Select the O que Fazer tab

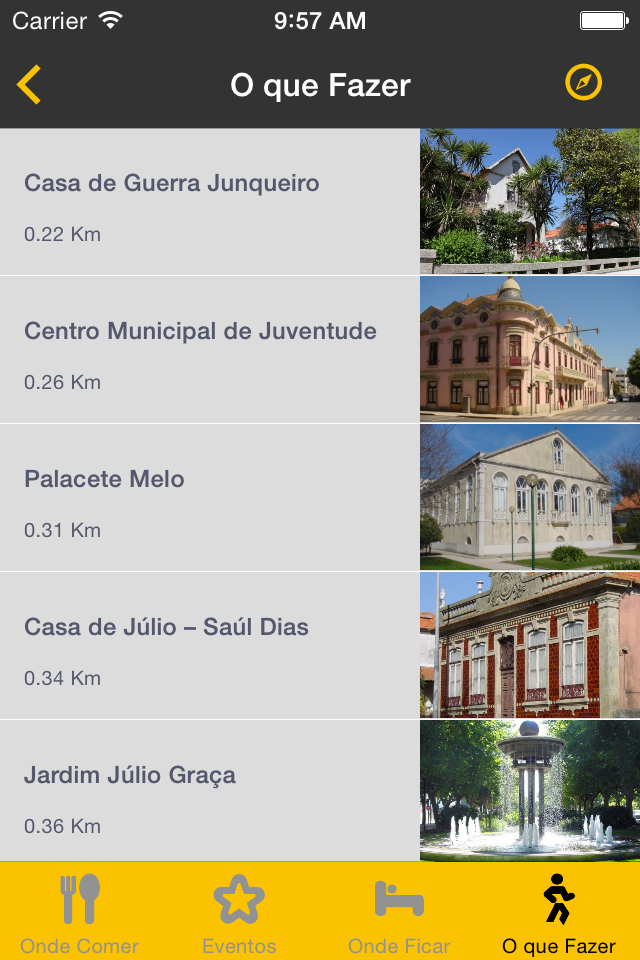point(559,912)
